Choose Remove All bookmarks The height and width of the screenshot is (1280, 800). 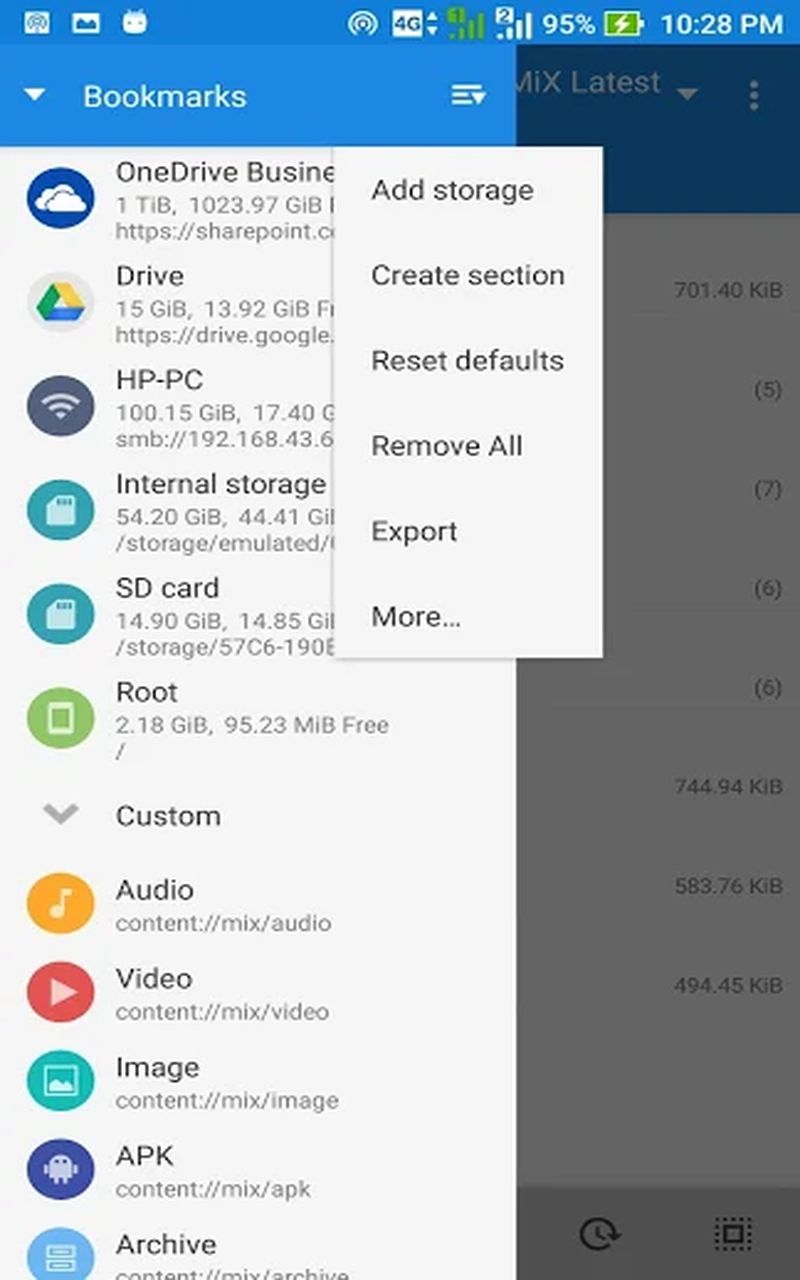tap(446, 446)
